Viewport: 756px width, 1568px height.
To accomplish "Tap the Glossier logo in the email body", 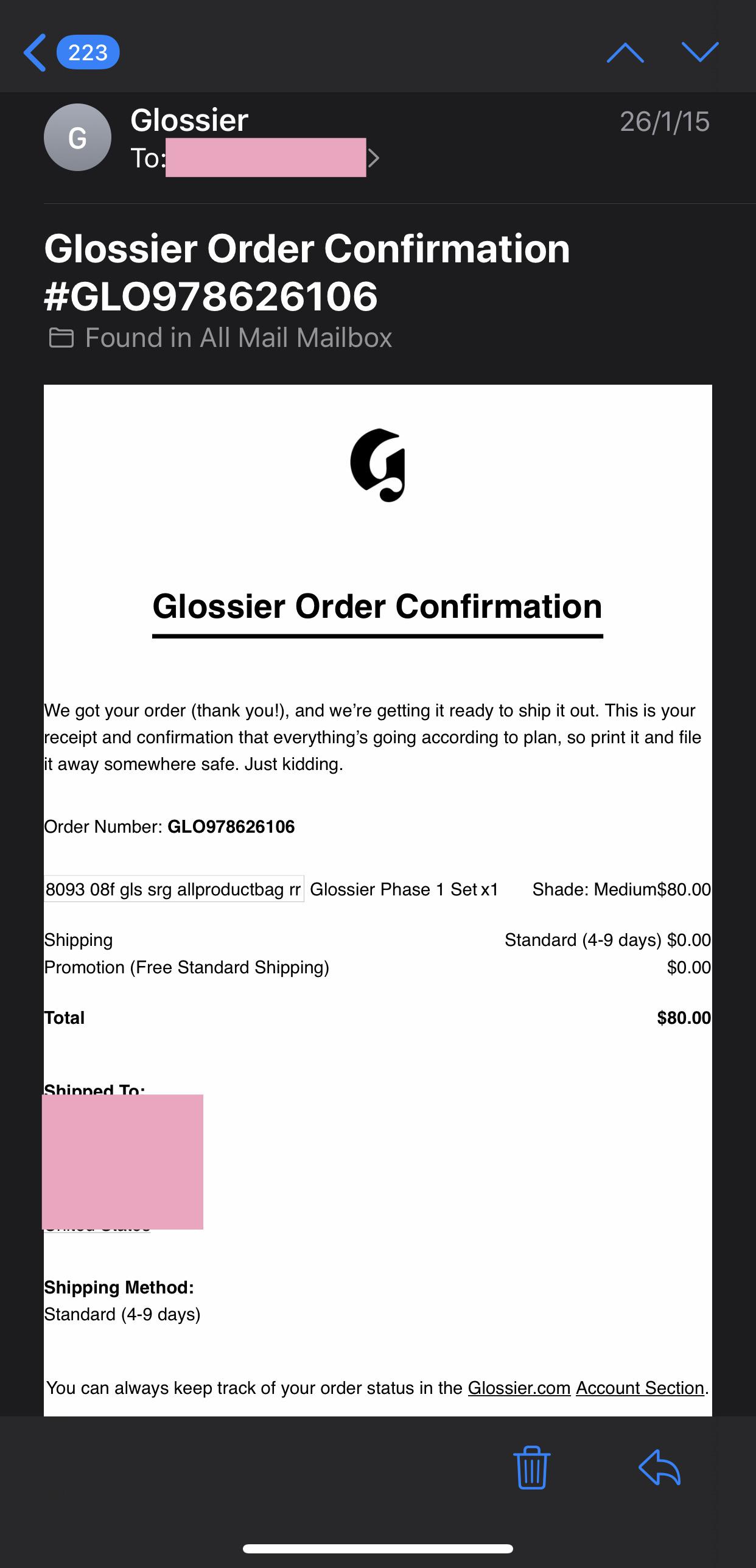I will (377, 466).
